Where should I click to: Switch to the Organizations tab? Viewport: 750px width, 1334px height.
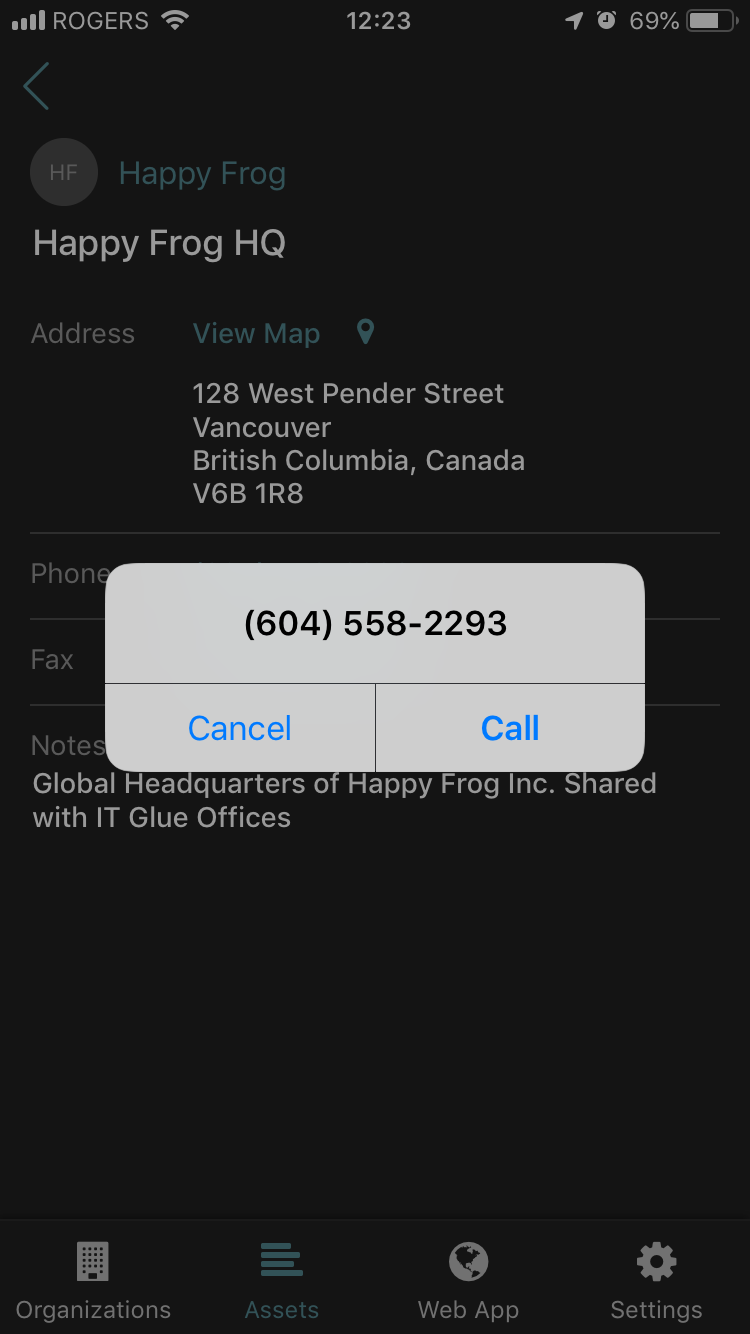pos(93,1280)
